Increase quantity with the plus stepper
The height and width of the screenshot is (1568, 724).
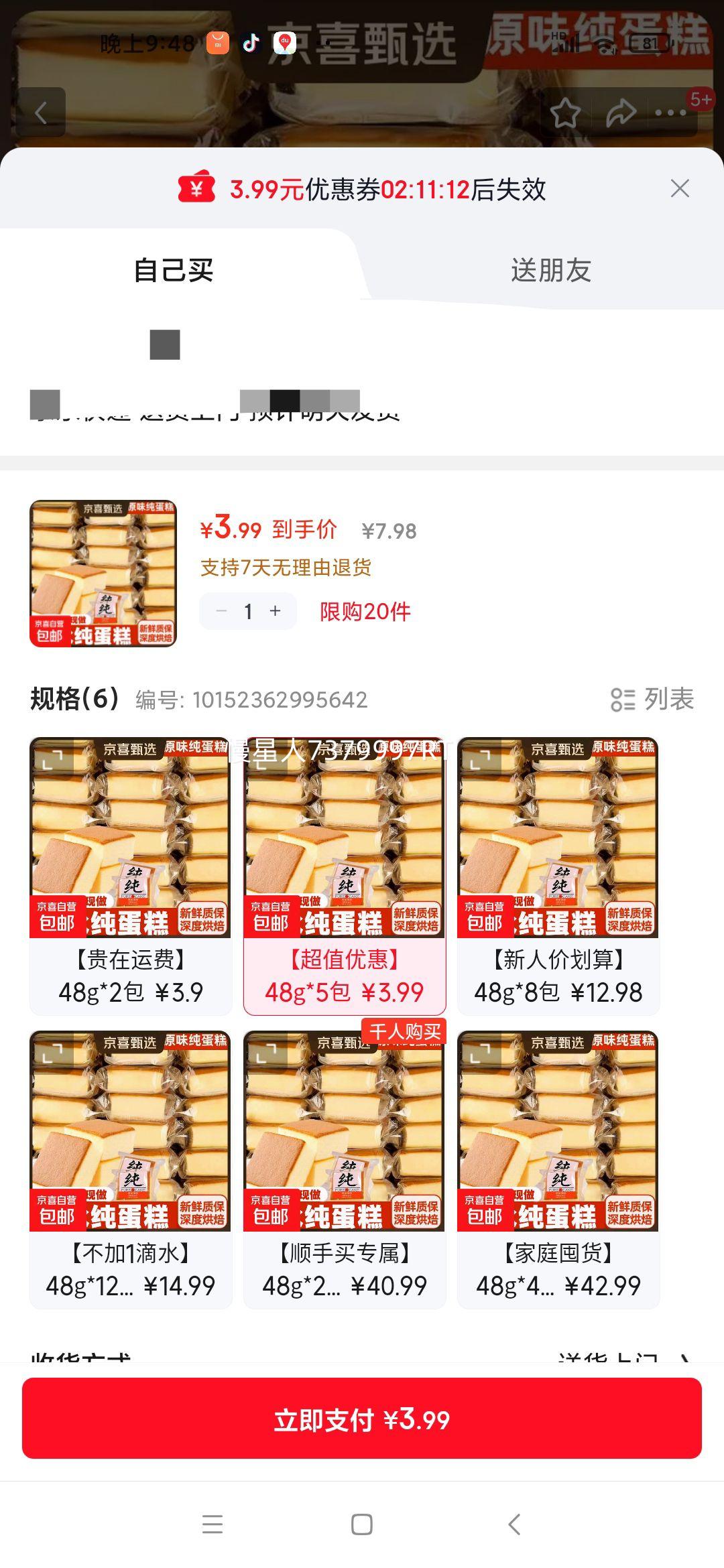(x=275, y=611)
